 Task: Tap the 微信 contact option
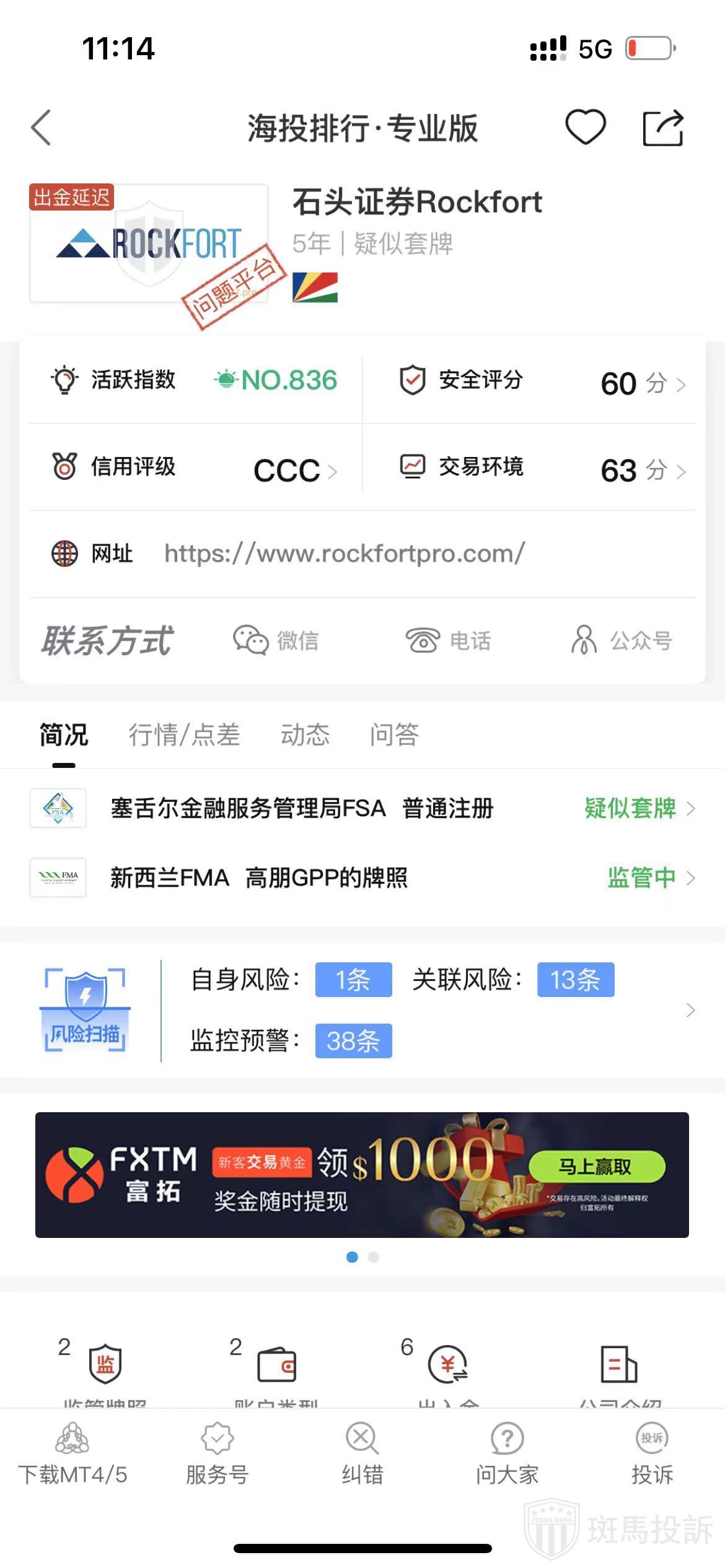[276, 640]
